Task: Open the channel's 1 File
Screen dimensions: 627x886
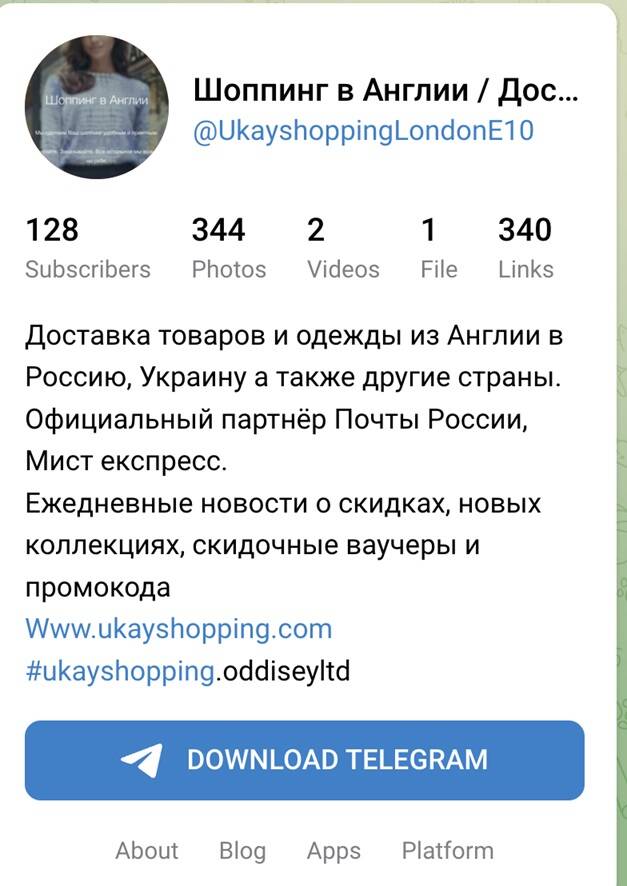Action: [x=438, y=248]
